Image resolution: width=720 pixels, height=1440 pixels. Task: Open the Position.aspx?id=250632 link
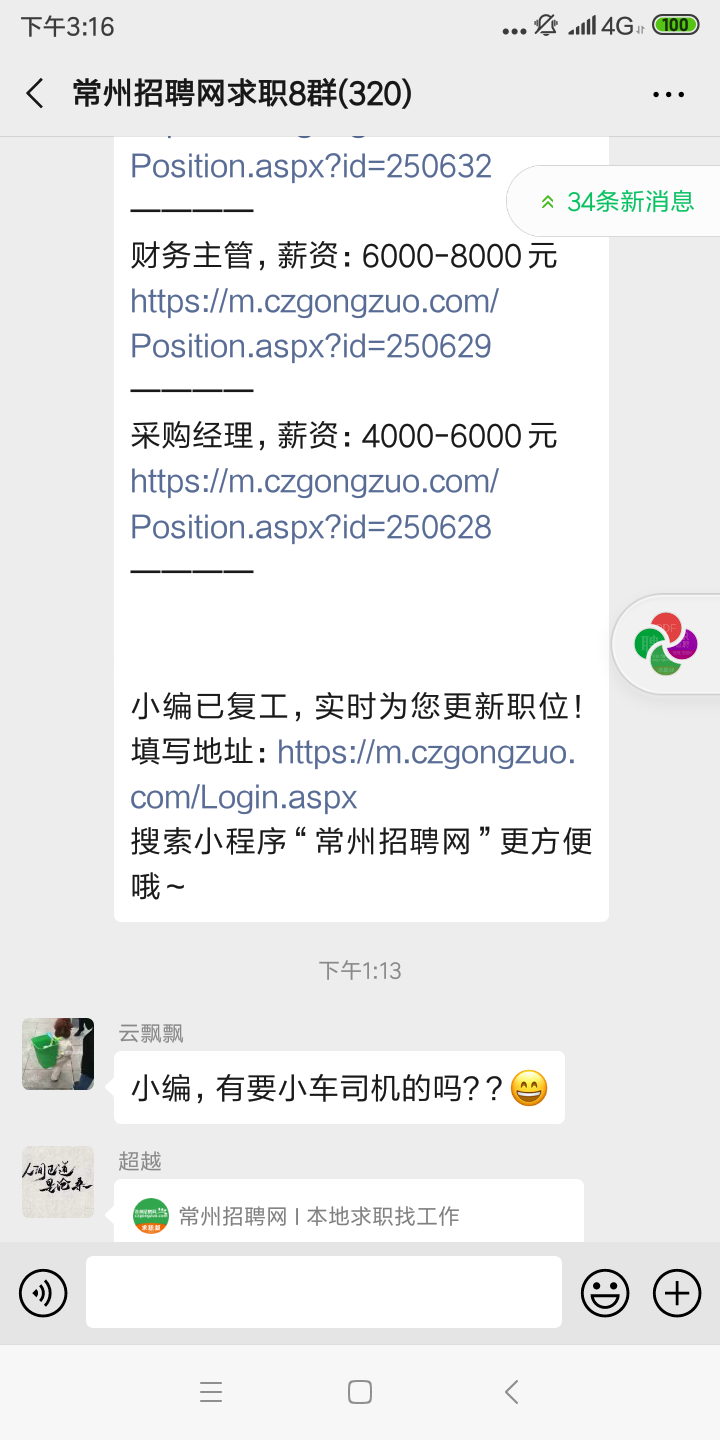[x=311, y=165]
